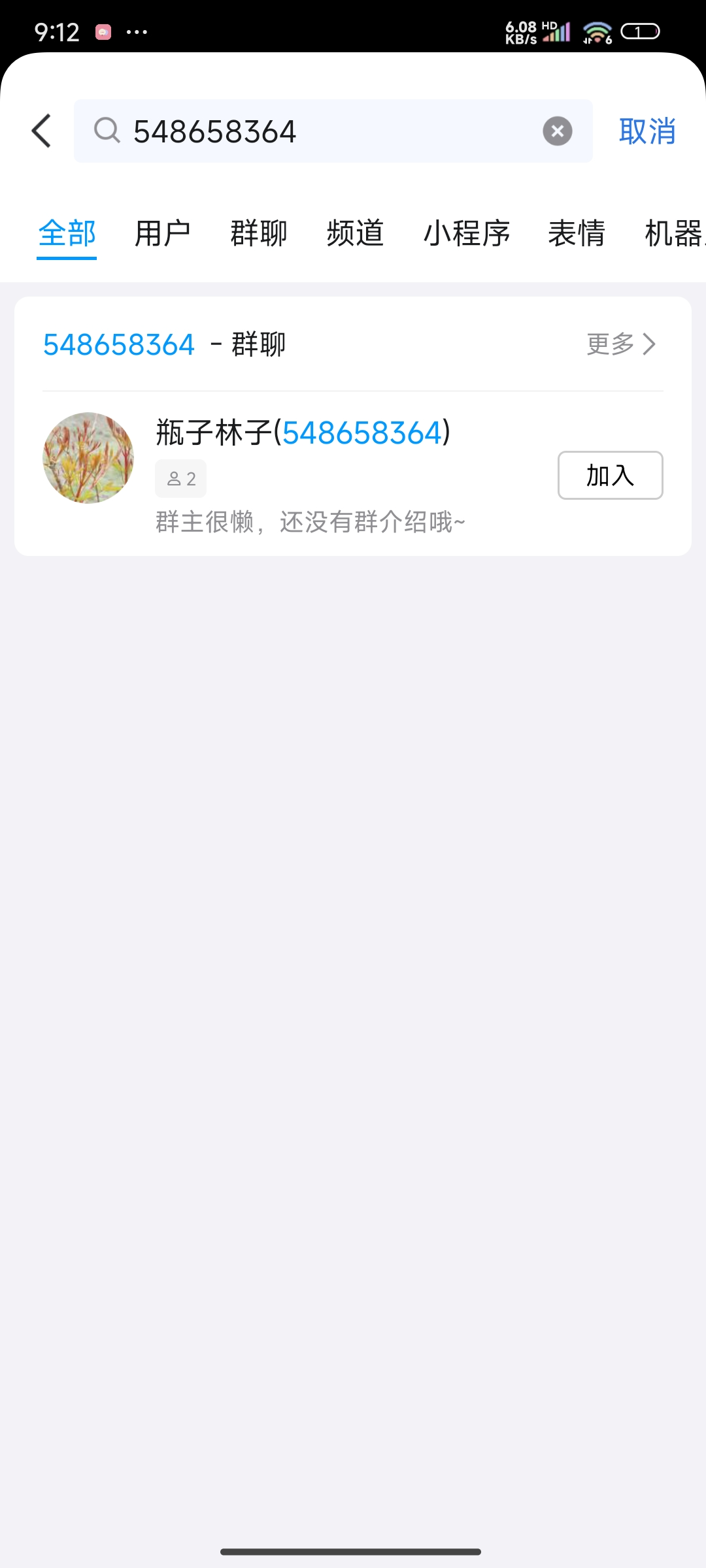
Task: Tap the three-dot status bar indicator
Action: [137, 30]
